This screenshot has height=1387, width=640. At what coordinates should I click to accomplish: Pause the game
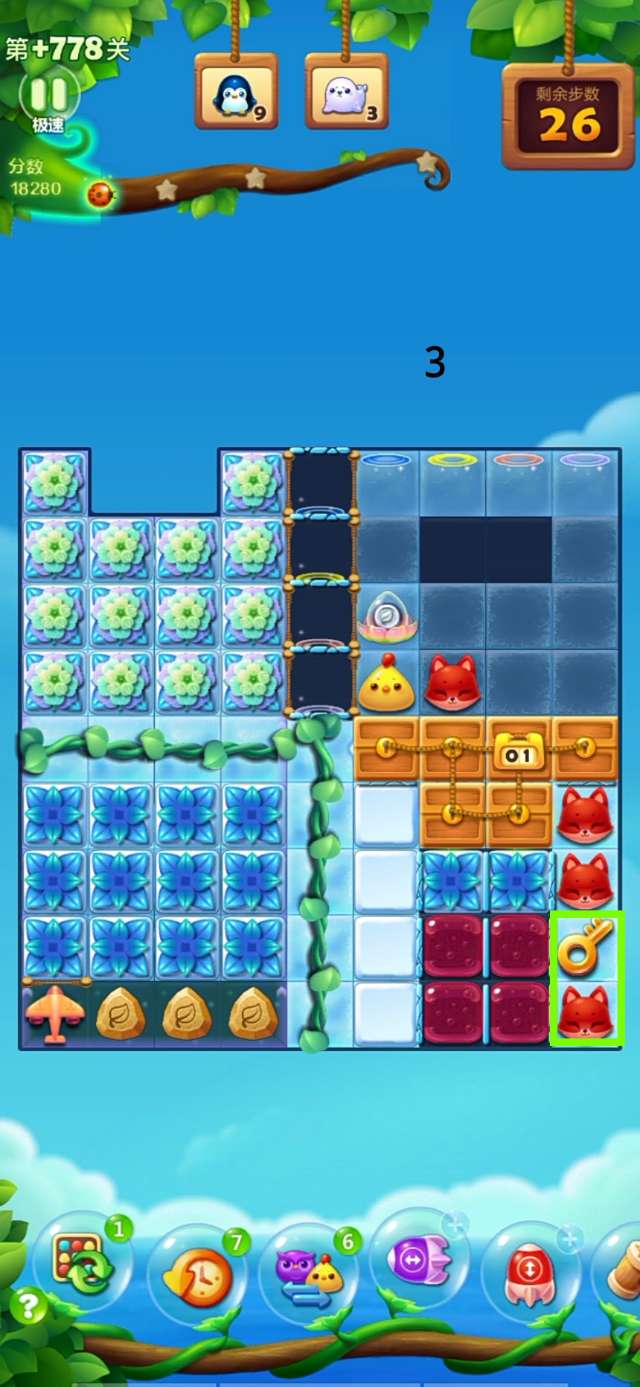[x=48, y=94]
